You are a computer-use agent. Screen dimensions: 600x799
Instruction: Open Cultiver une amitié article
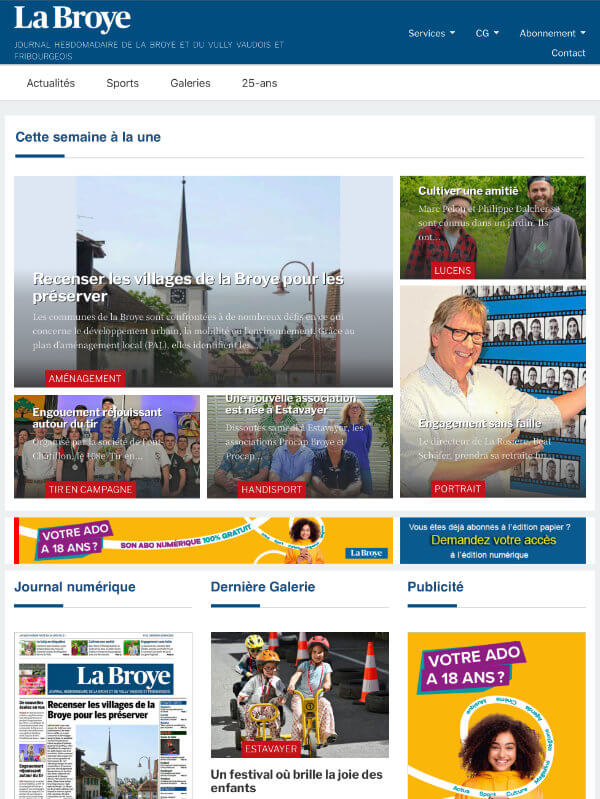pos(468,191)
